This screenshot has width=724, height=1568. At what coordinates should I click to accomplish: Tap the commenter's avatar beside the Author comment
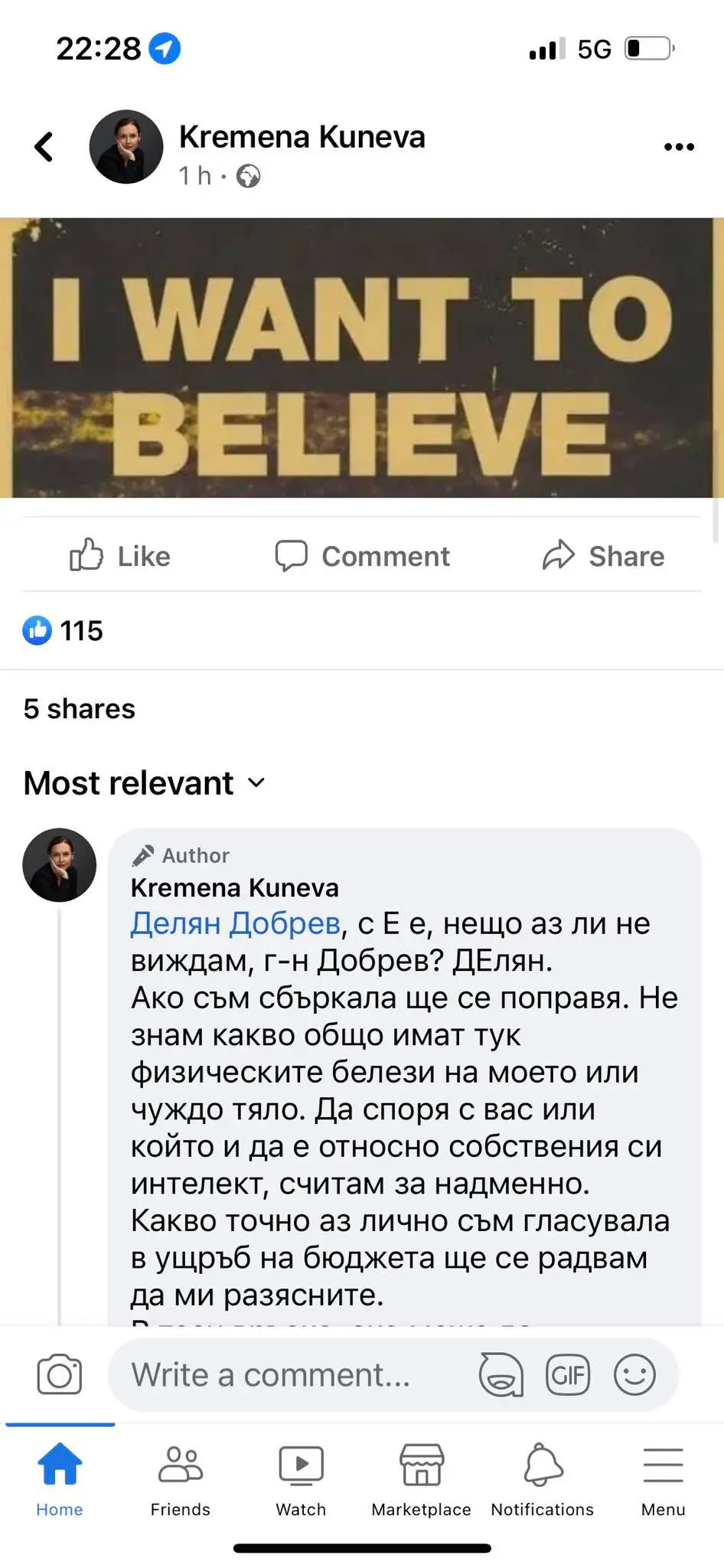tap(60, 865)
